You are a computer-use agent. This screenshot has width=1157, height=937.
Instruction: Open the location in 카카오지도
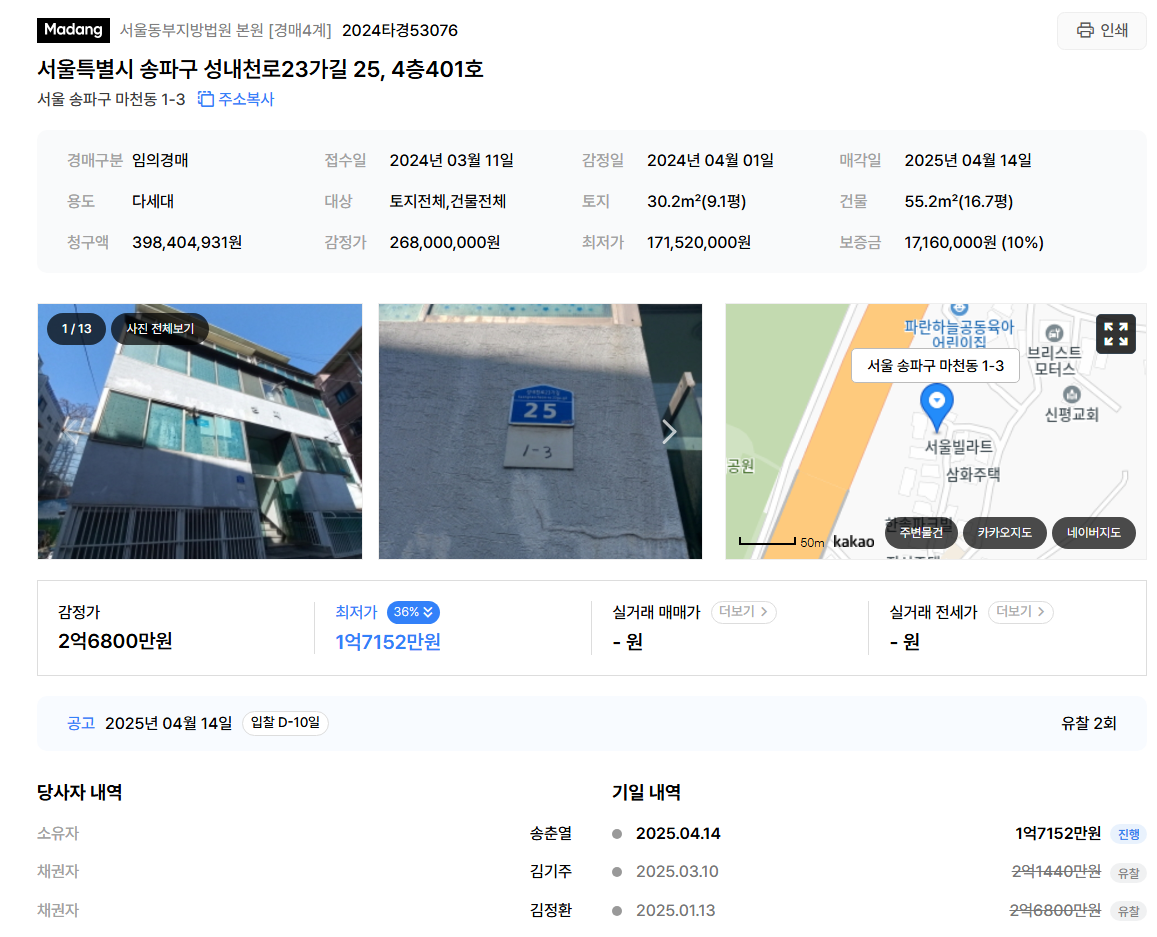click(1004, 533)
